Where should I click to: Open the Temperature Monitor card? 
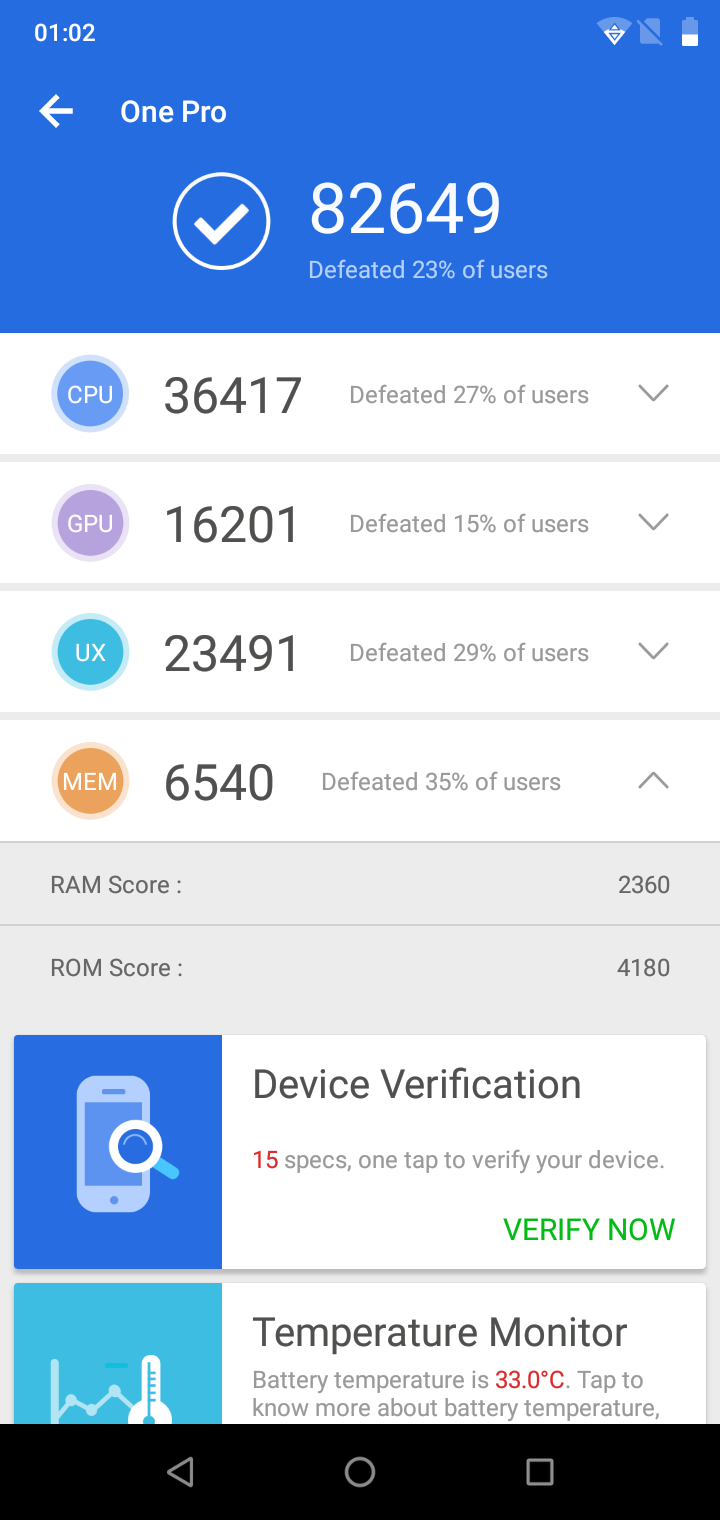coord(360,1354)
